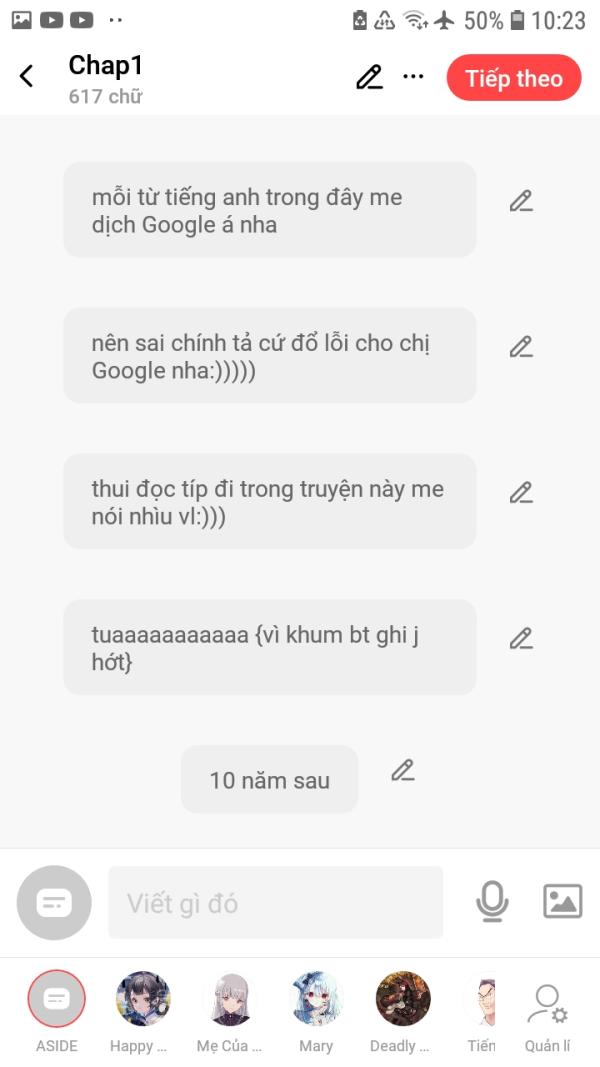Switch speaker to Mary
The width and height of the screenshot is (600, 1067).
[316, 1000]
